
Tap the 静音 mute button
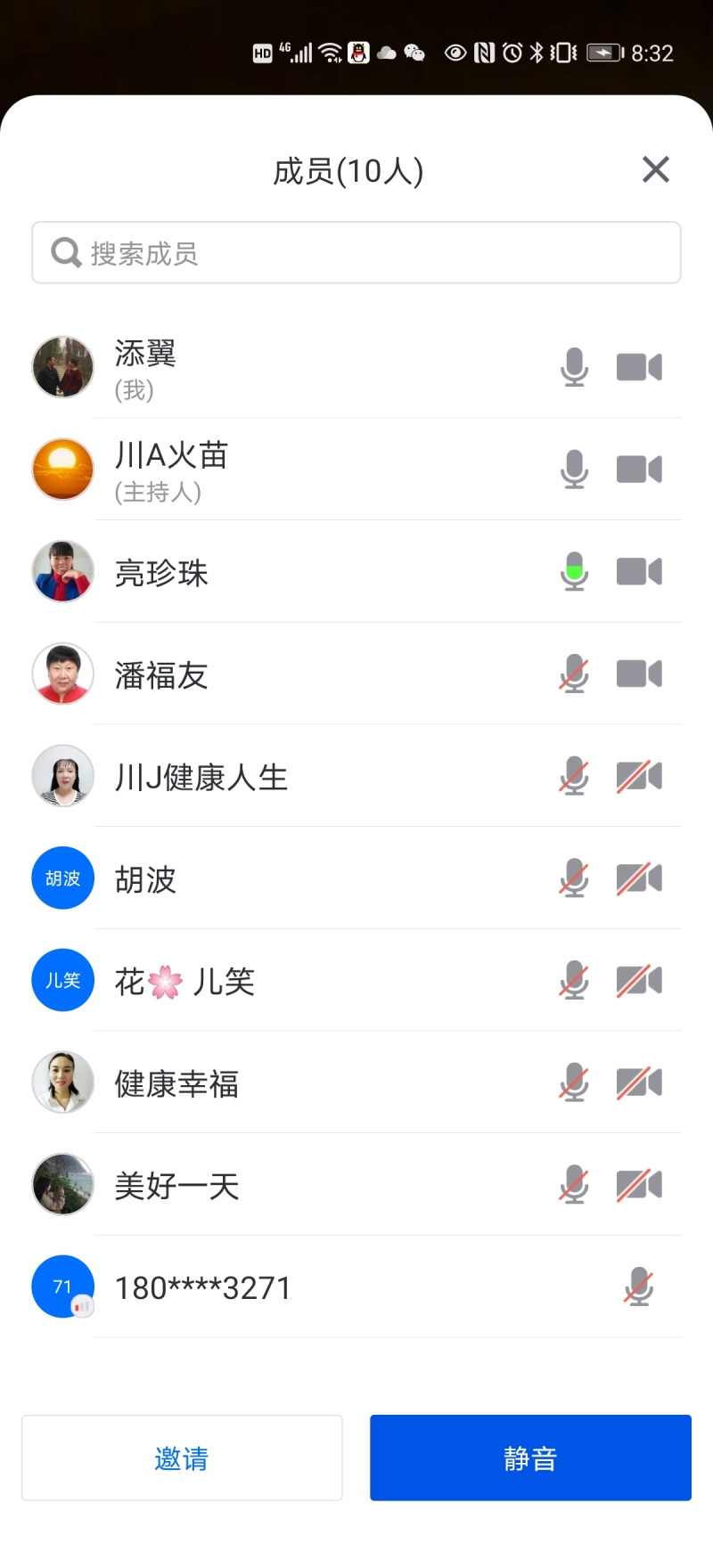(x=530, y=1458)
